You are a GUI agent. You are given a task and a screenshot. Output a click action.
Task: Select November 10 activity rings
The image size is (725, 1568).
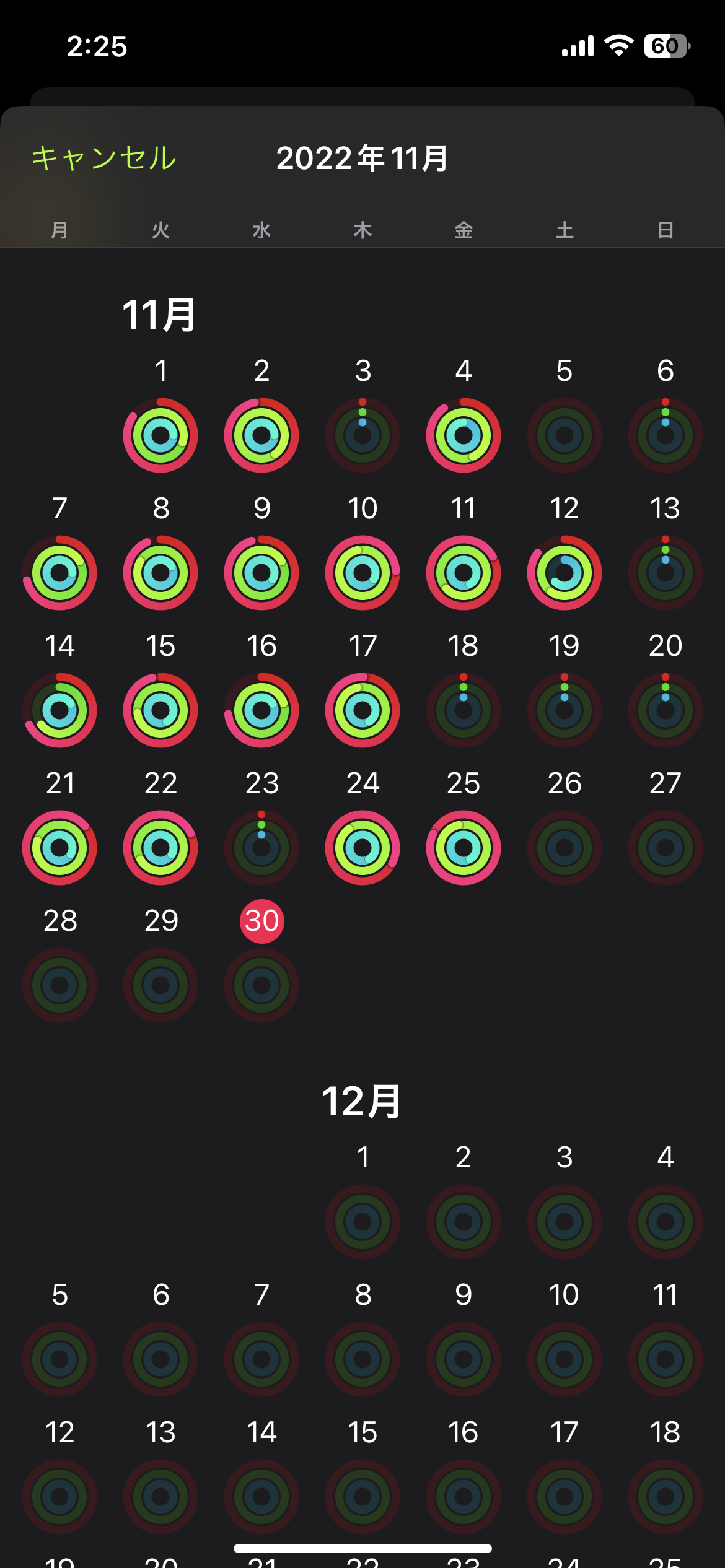362,572
